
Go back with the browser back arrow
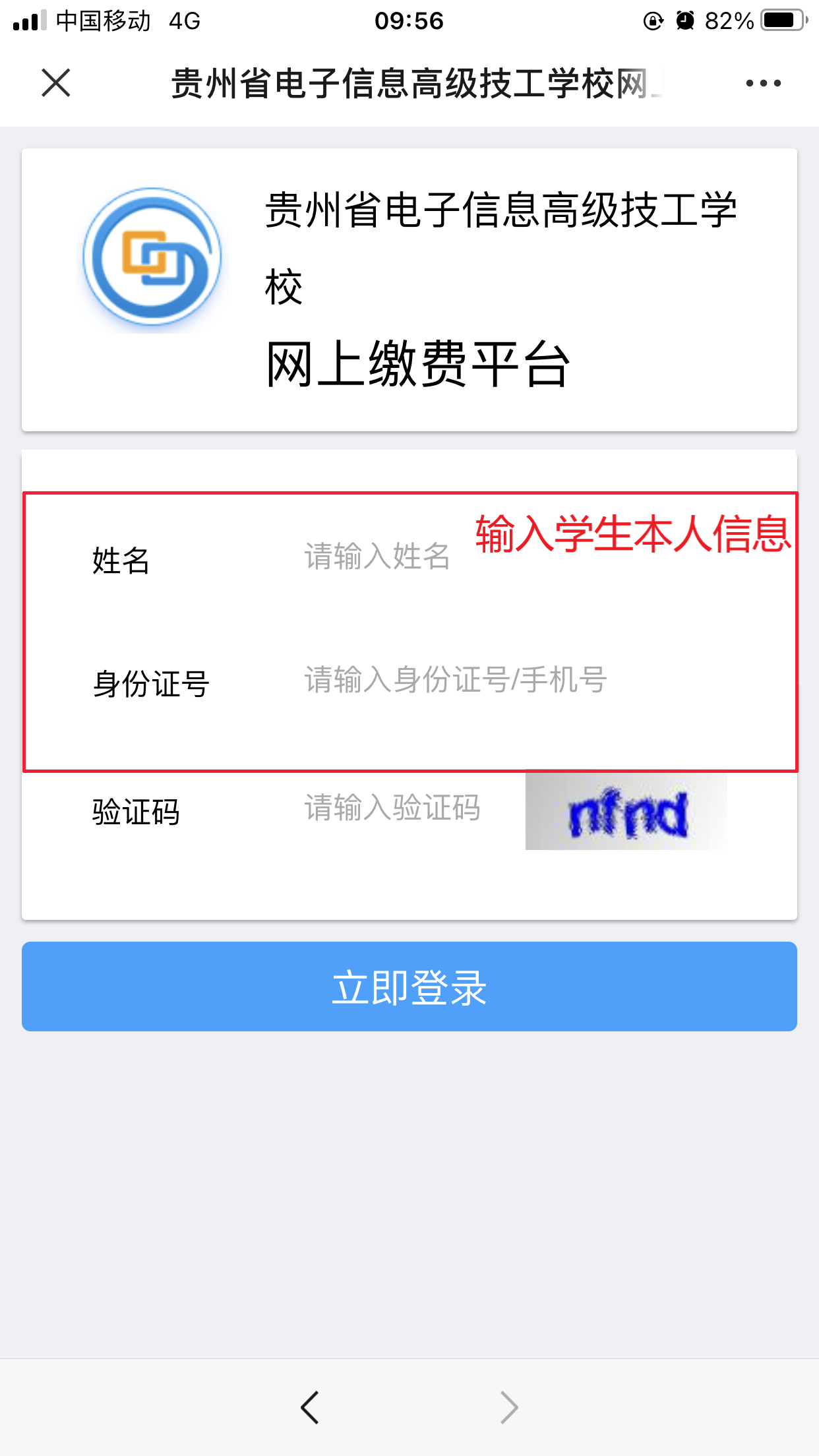(x=310, y=1407)
